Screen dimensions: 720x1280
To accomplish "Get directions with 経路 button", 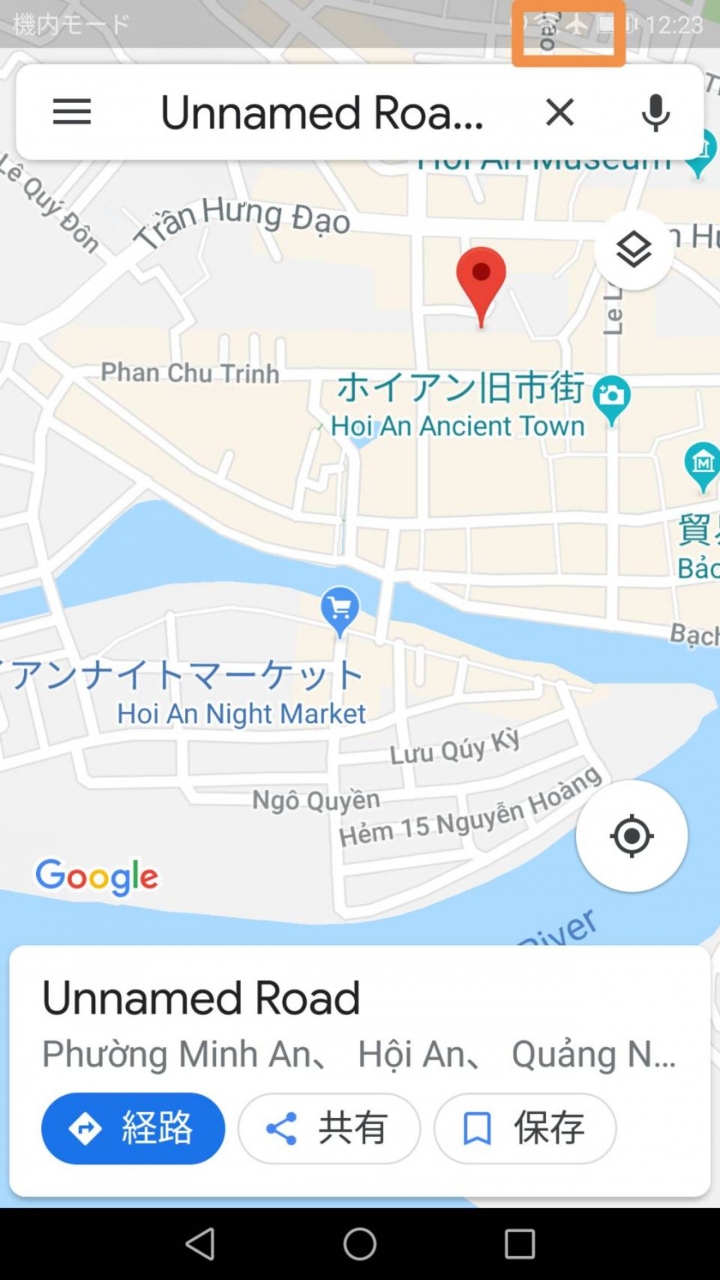I will 133,1128.
